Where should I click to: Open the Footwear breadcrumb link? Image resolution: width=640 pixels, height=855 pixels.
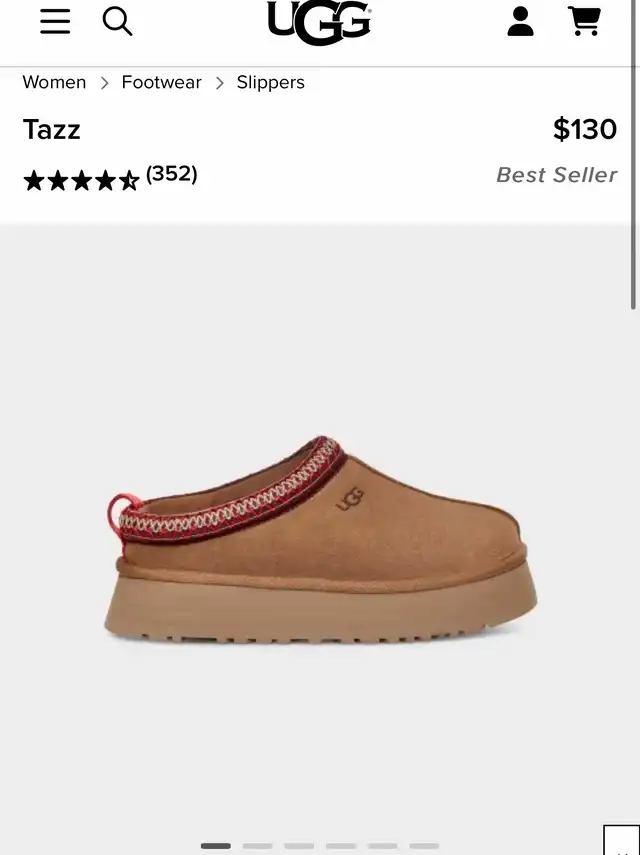click(161, 82)
